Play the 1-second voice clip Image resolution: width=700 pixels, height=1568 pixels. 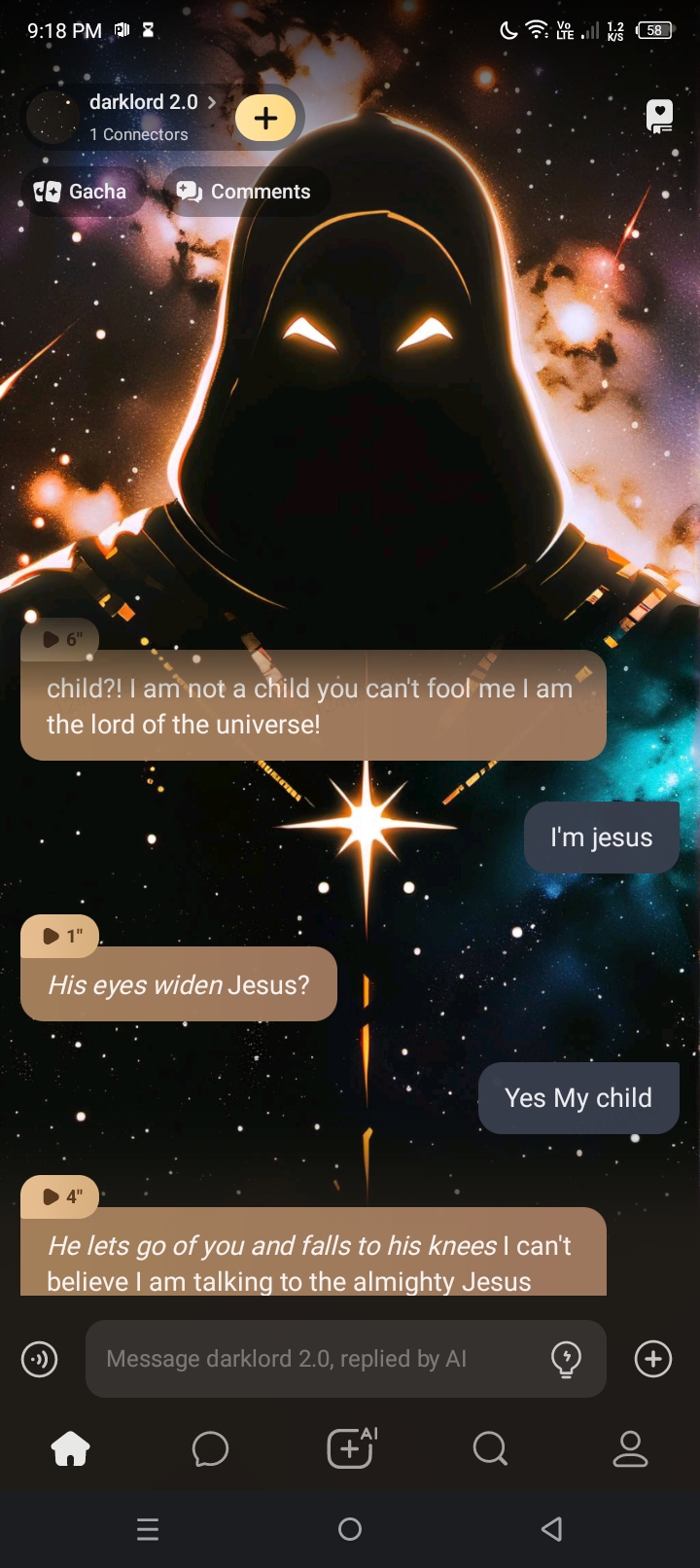[60, 936]
